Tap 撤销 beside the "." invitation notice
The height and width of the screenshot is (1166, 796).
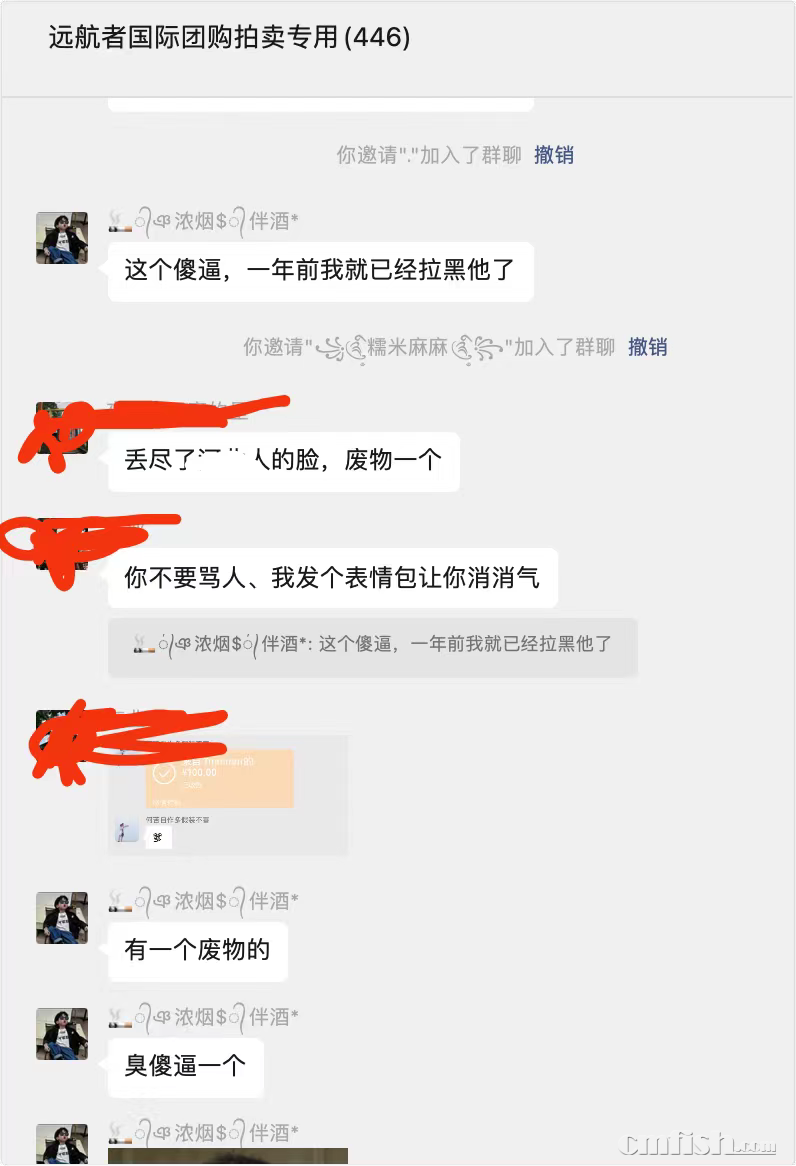click(x=553, y=155)
